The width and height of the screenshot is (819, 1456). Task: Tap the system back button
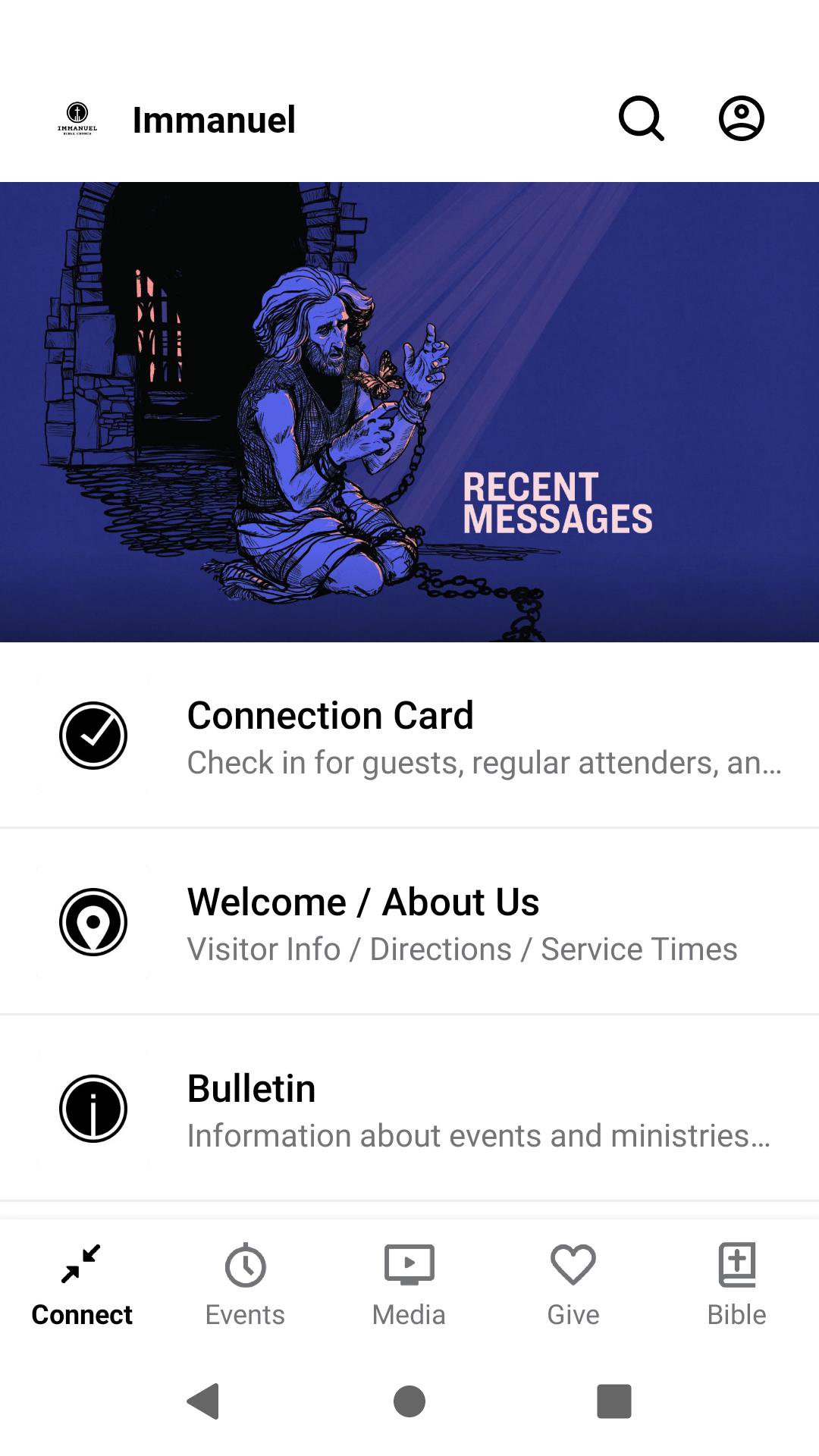point(203,1401)
